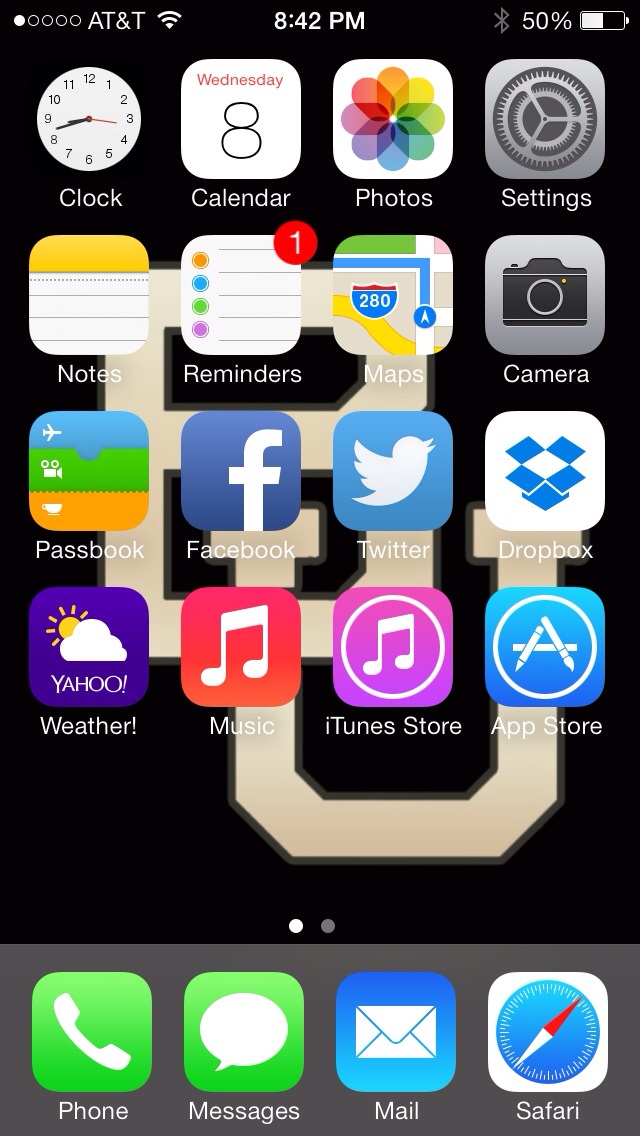The height and width of the screenshot is (1136, 640).
Task: Open the Yahoo Weather app
Action: pyautogui.click(x=89, y=647)
